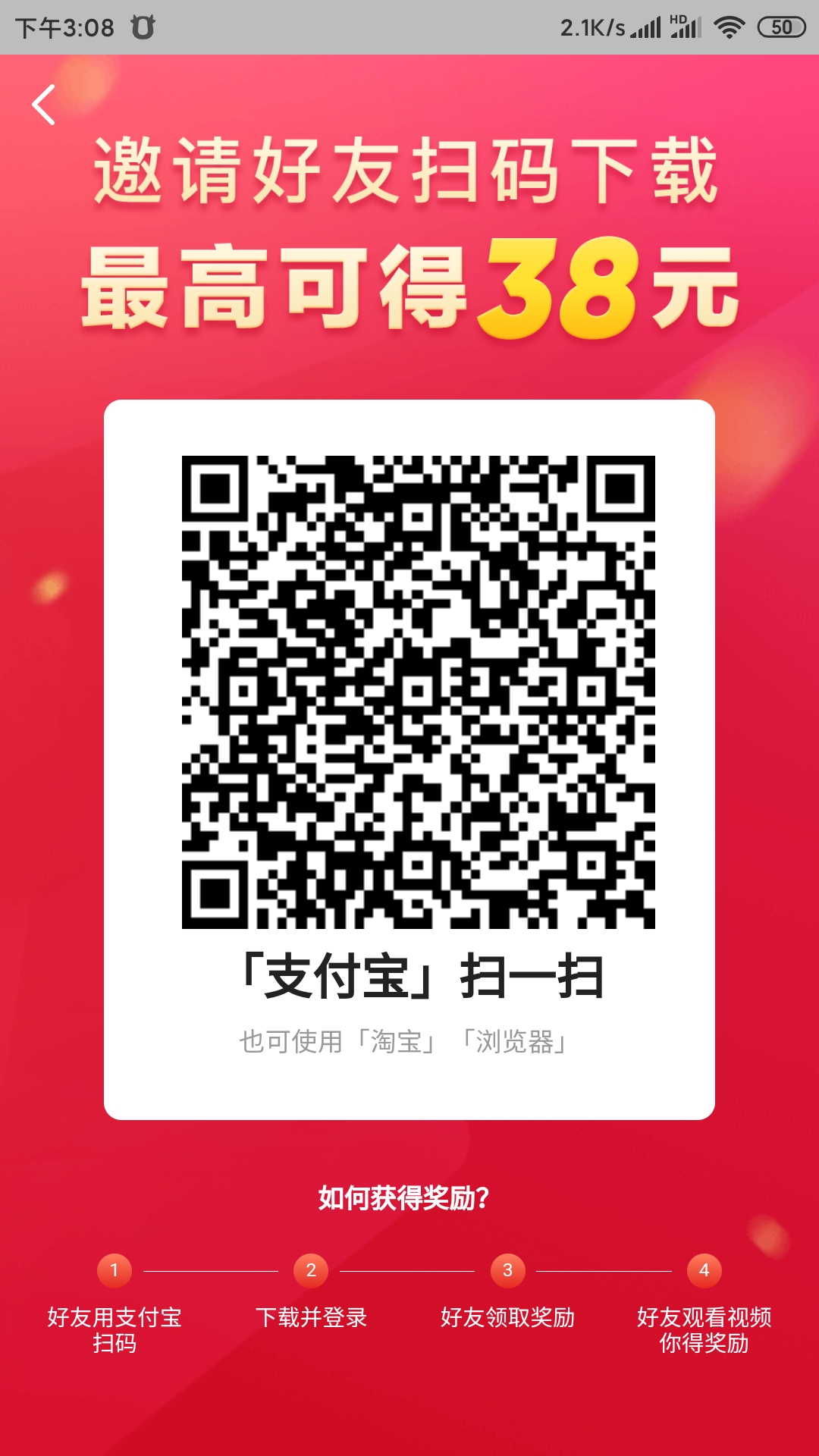Tap the back arrow to leave page
This screenshot has height=1456, width=819.
click(44, 105)
